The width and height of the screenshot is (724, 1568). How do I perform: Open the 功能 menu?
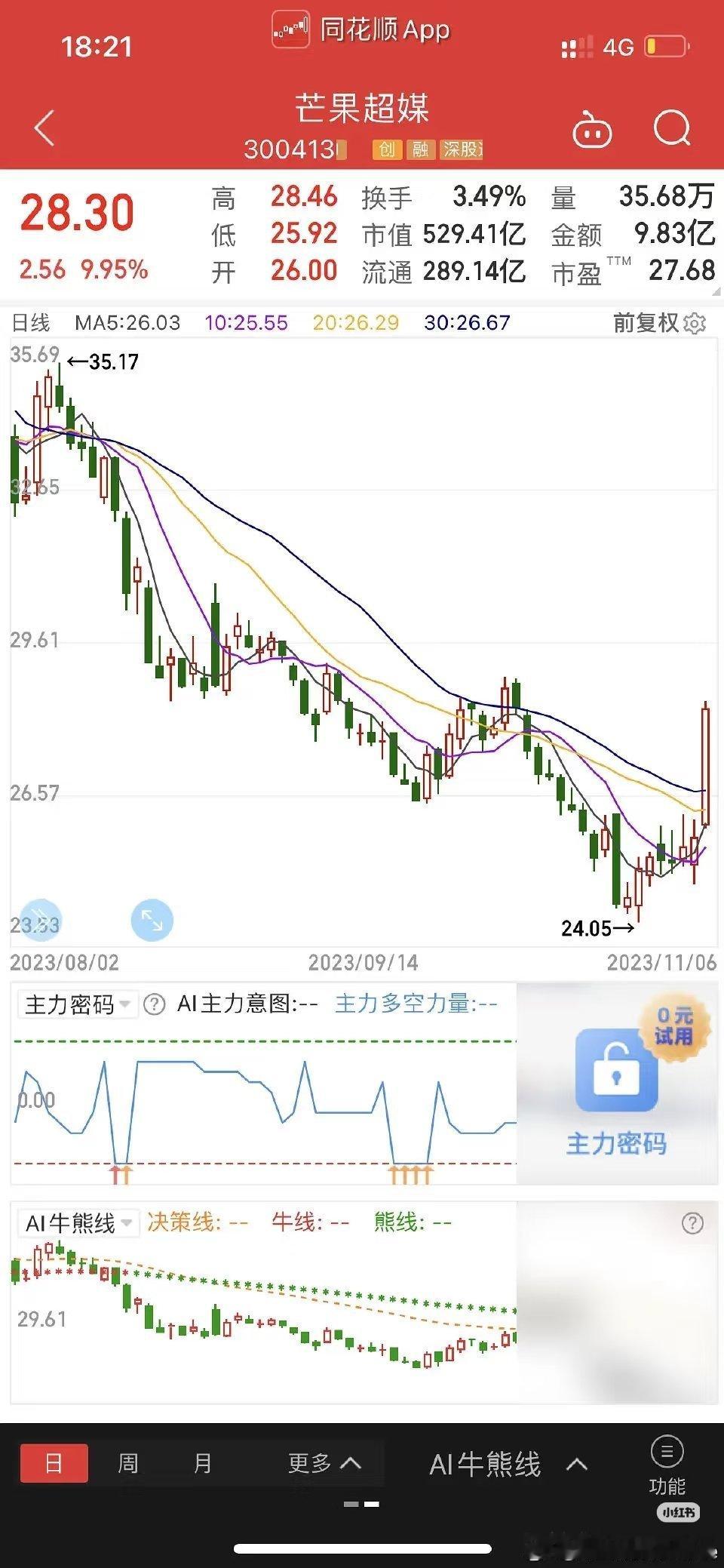tap(667, 1465)
